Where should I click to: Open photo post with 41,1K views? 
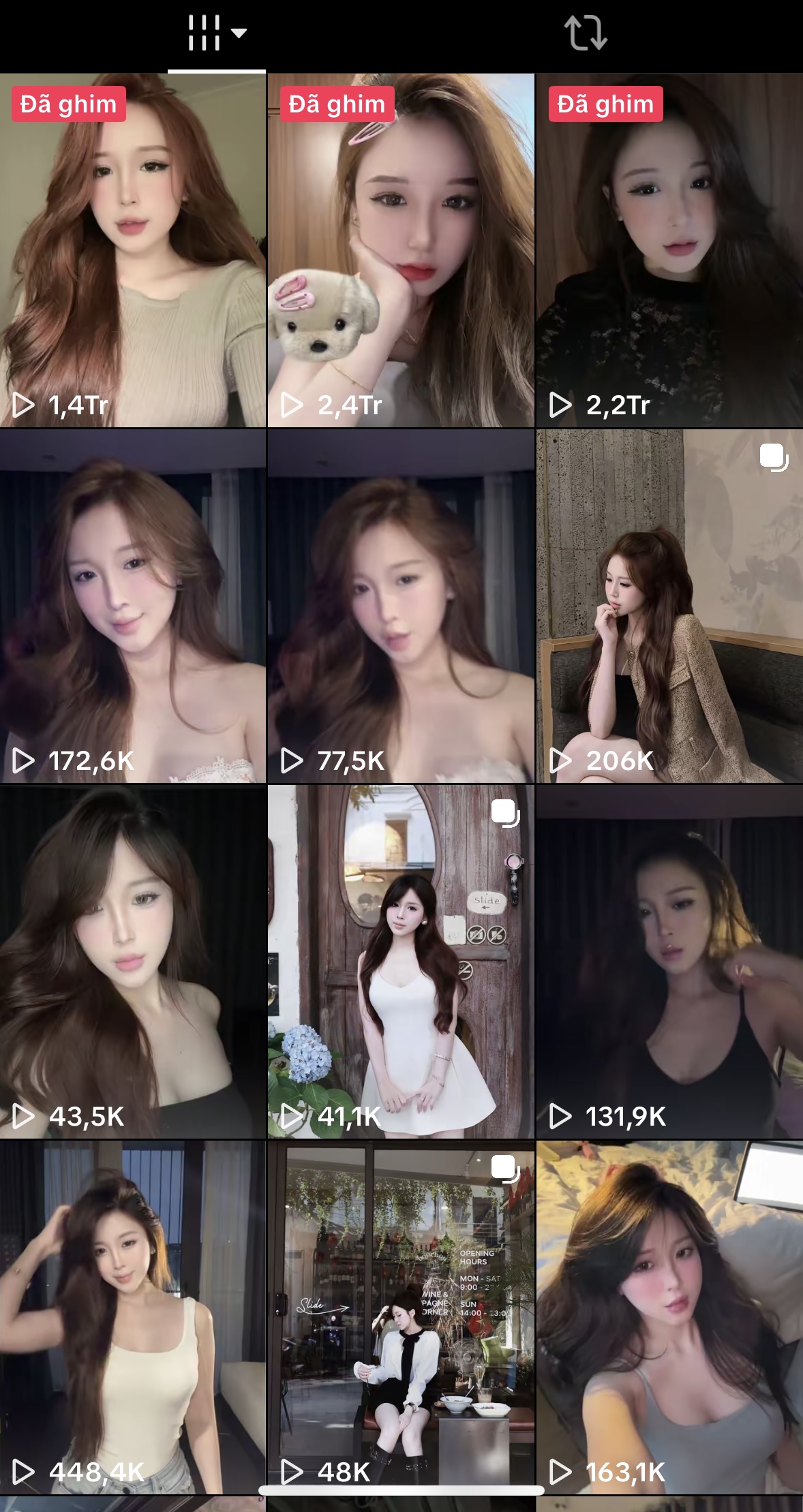pyautogui.click(x=401, y=962)
